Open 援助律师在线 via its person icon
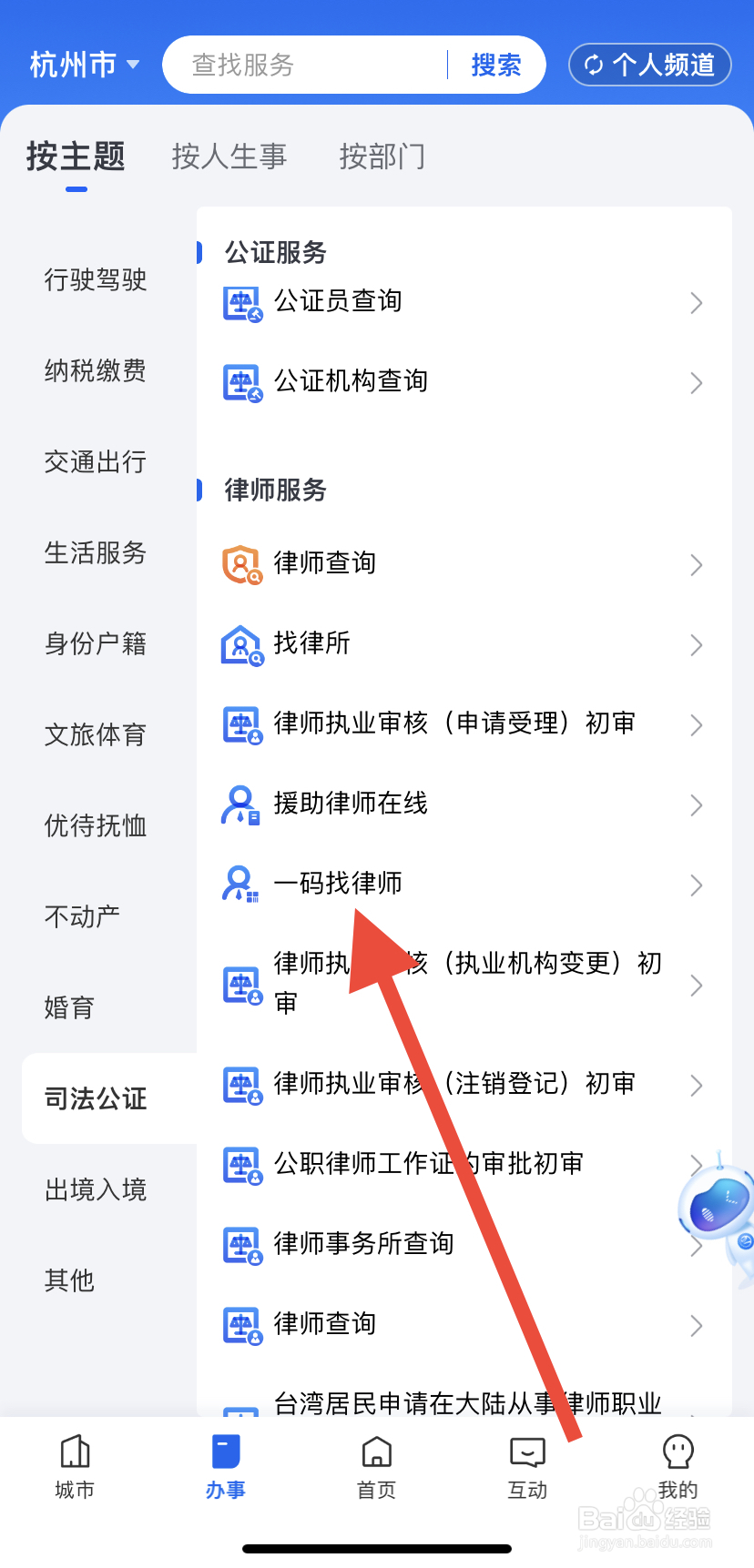This screenshot has width=754, height=1568. point(239,804)
